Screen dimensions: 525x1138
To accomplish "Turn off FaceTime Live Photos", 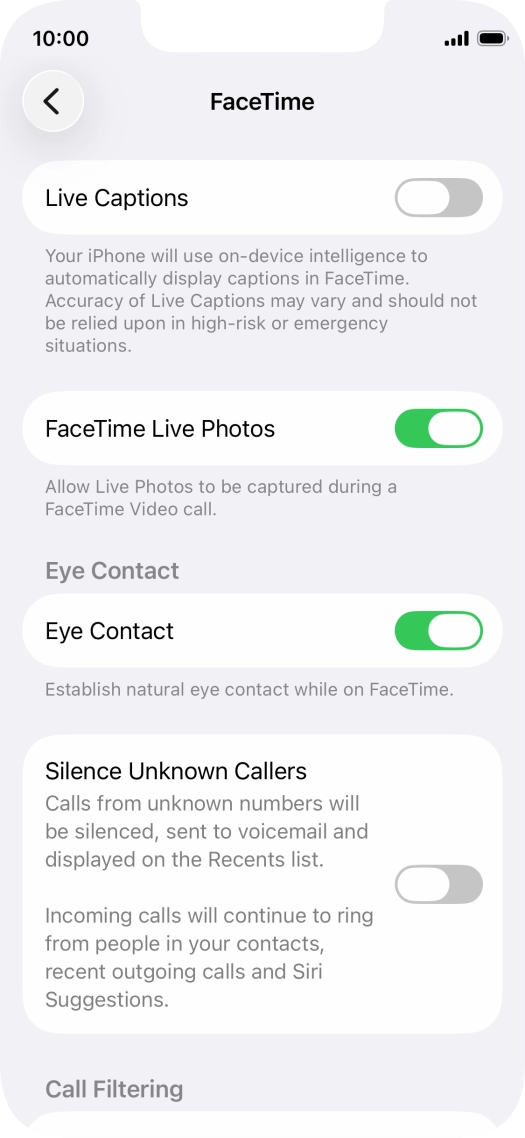I will click(x=439, y=428).
